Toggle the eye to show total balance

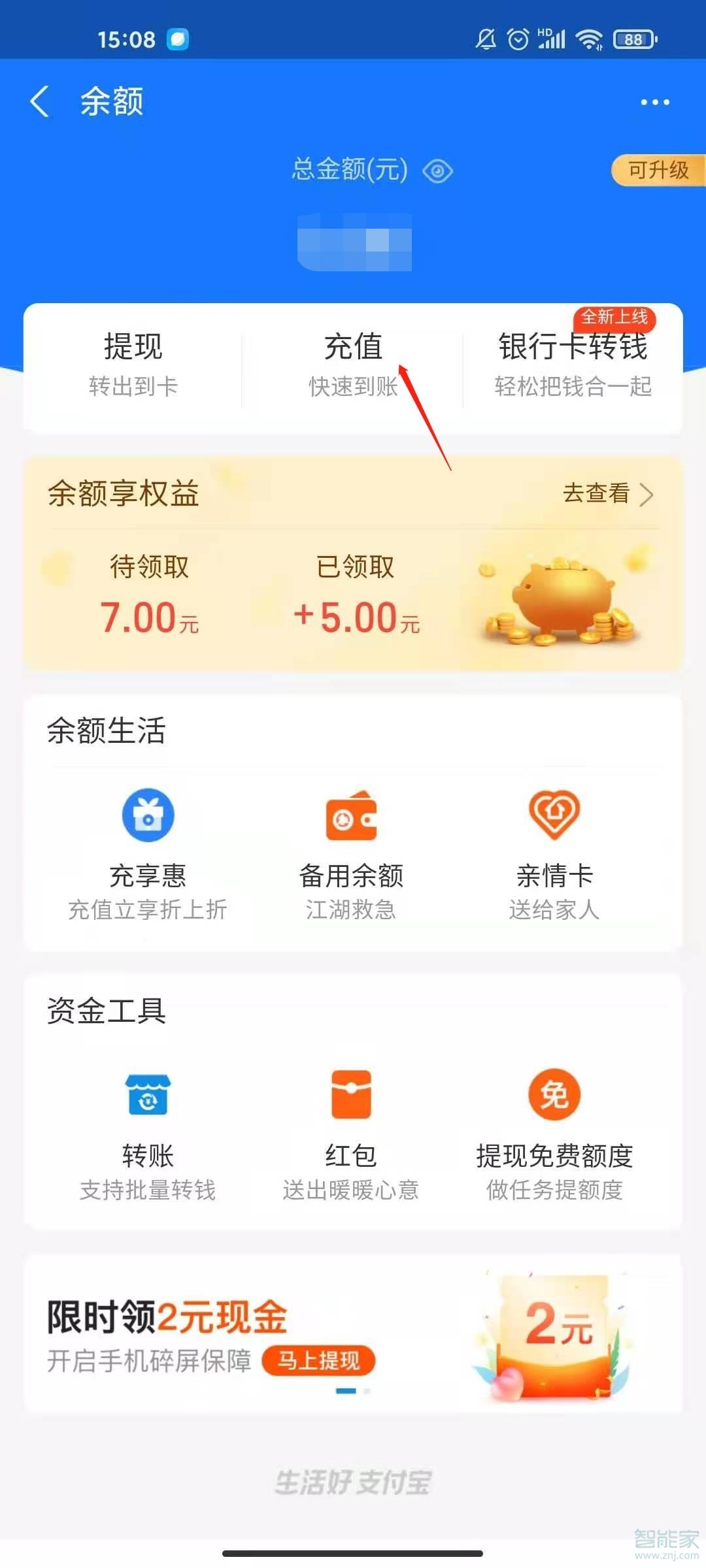click(x=439, y=171)
